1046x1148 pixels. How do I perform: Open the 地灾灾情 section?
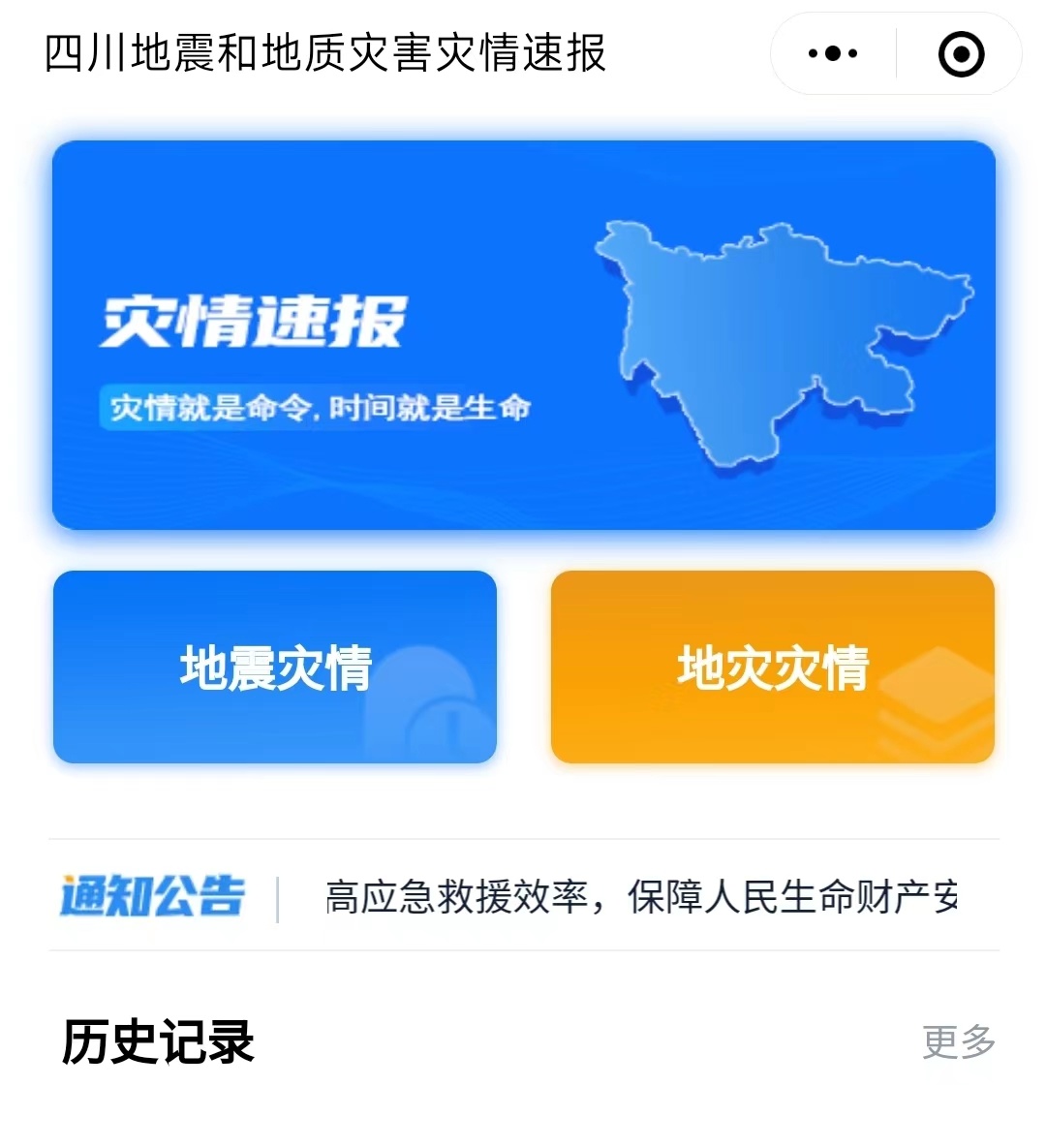tap(772, 667)
